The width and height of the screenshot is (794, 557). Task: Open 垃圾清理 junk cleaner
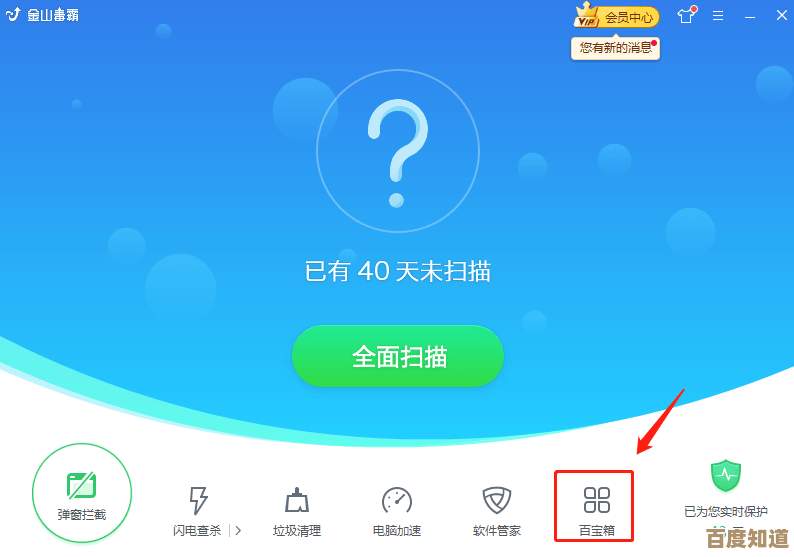click(297, 510)
